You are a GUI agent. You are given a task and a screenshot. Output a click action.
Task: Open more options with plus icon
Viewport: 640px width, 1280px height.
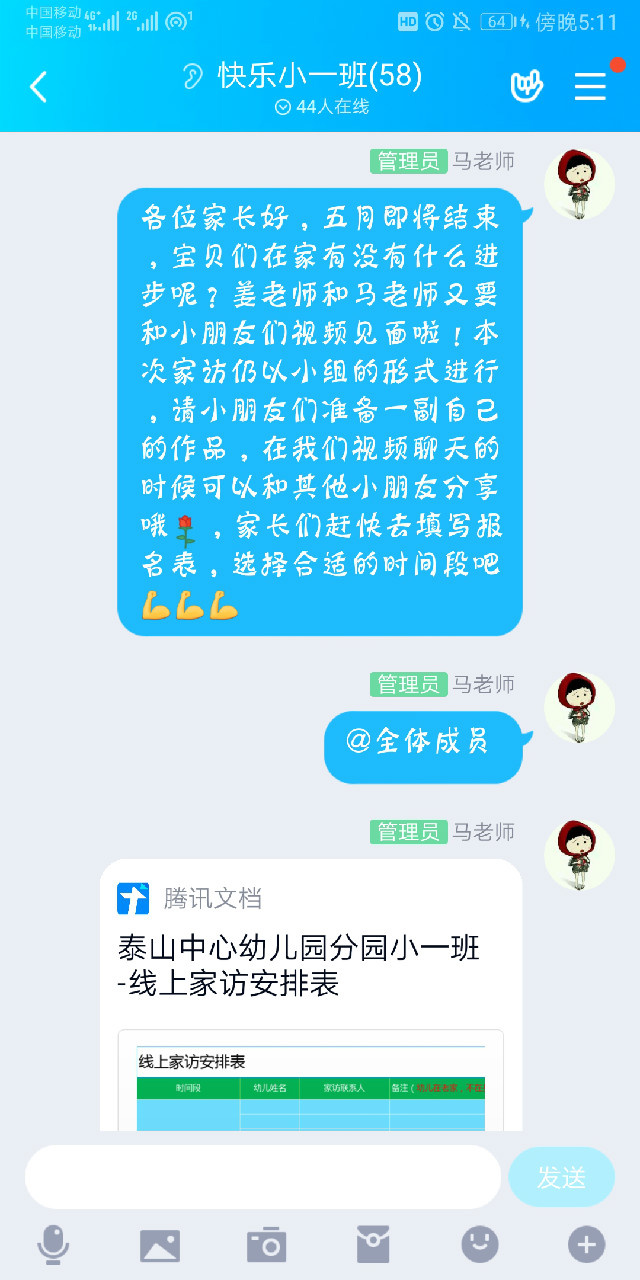pyautogui.click(x=587, y=1245)
